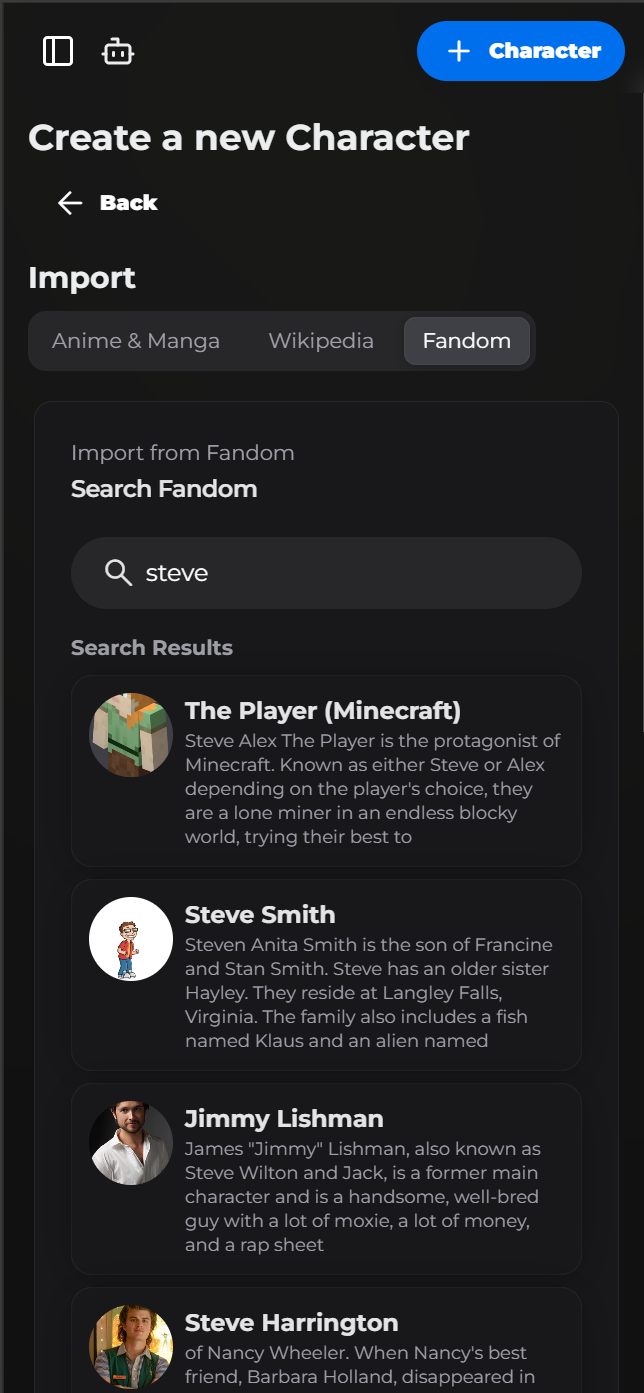Switch to the Wikipedia tab
644x1393 pixels.
321,341
